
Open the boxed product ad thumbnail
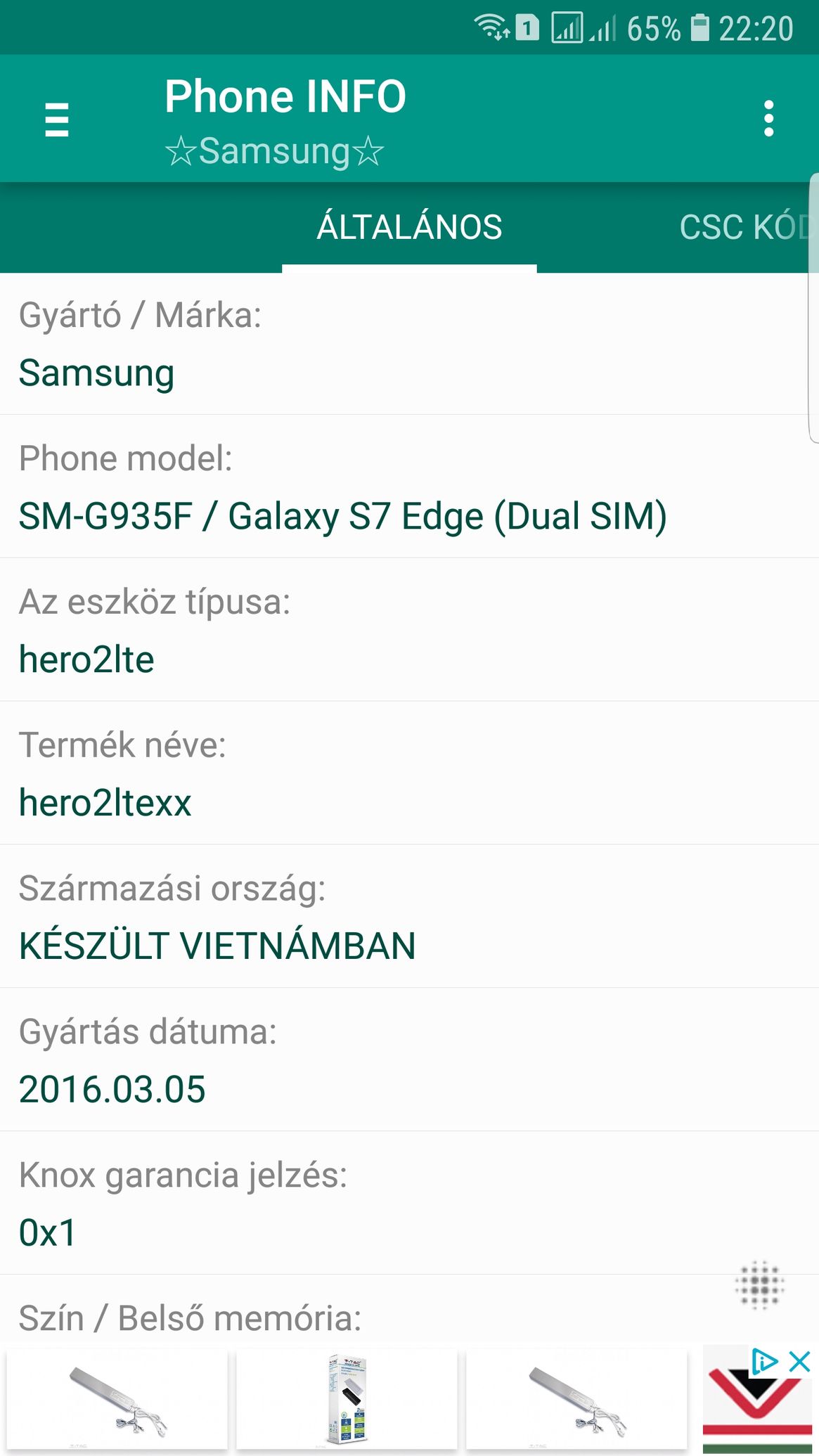coord(347,1400)
